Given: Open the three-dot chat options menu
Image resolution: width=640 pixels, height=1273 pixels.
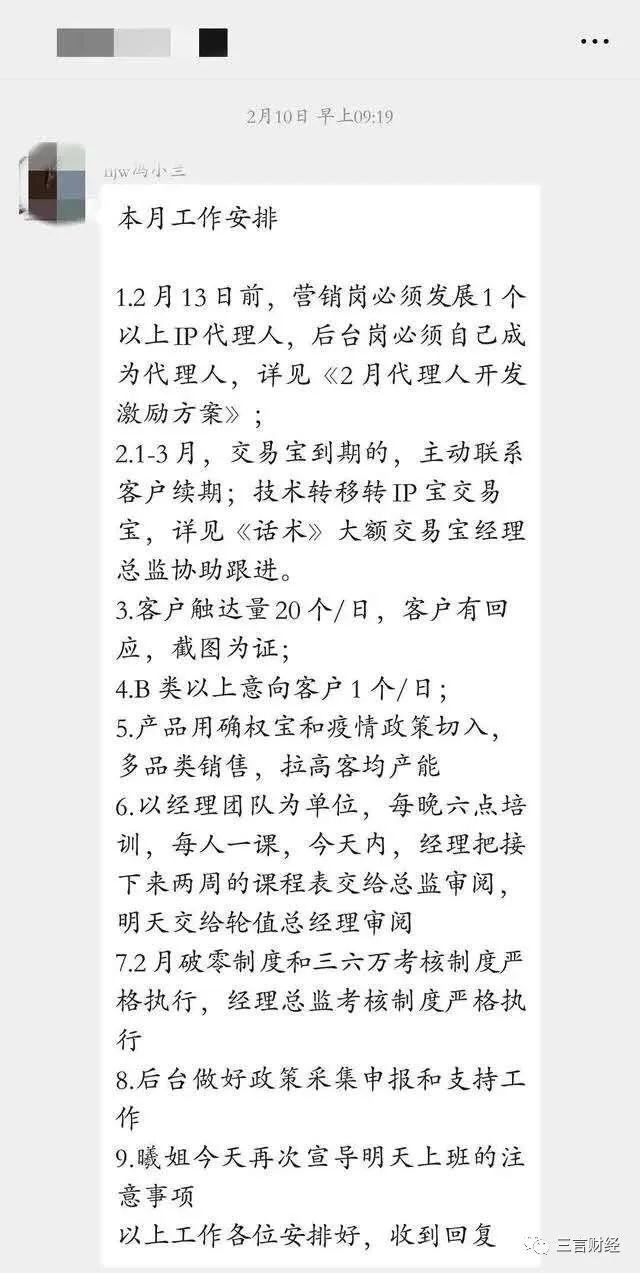Looking at the screenshot, I should point(594,42).
